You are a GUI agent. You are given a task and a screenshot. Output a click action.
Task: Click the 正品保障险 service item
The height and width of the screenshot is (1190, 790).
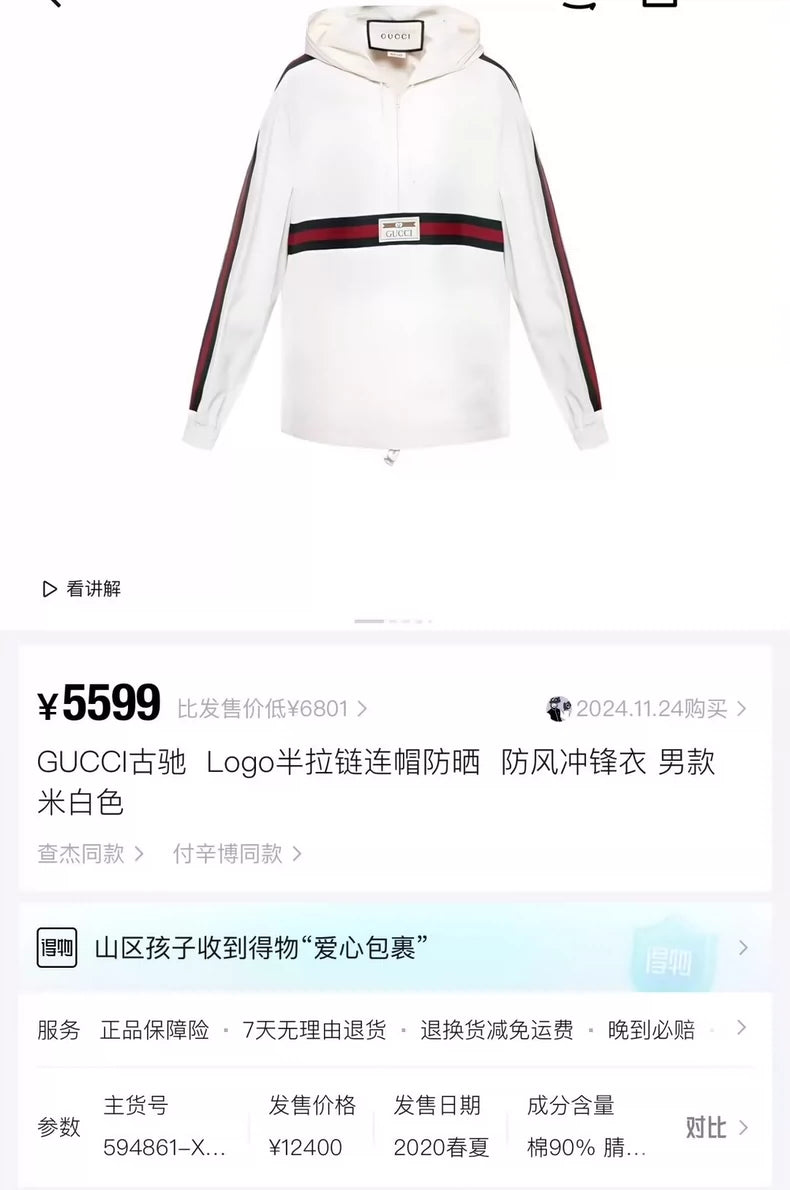[x=155, y=1030]
